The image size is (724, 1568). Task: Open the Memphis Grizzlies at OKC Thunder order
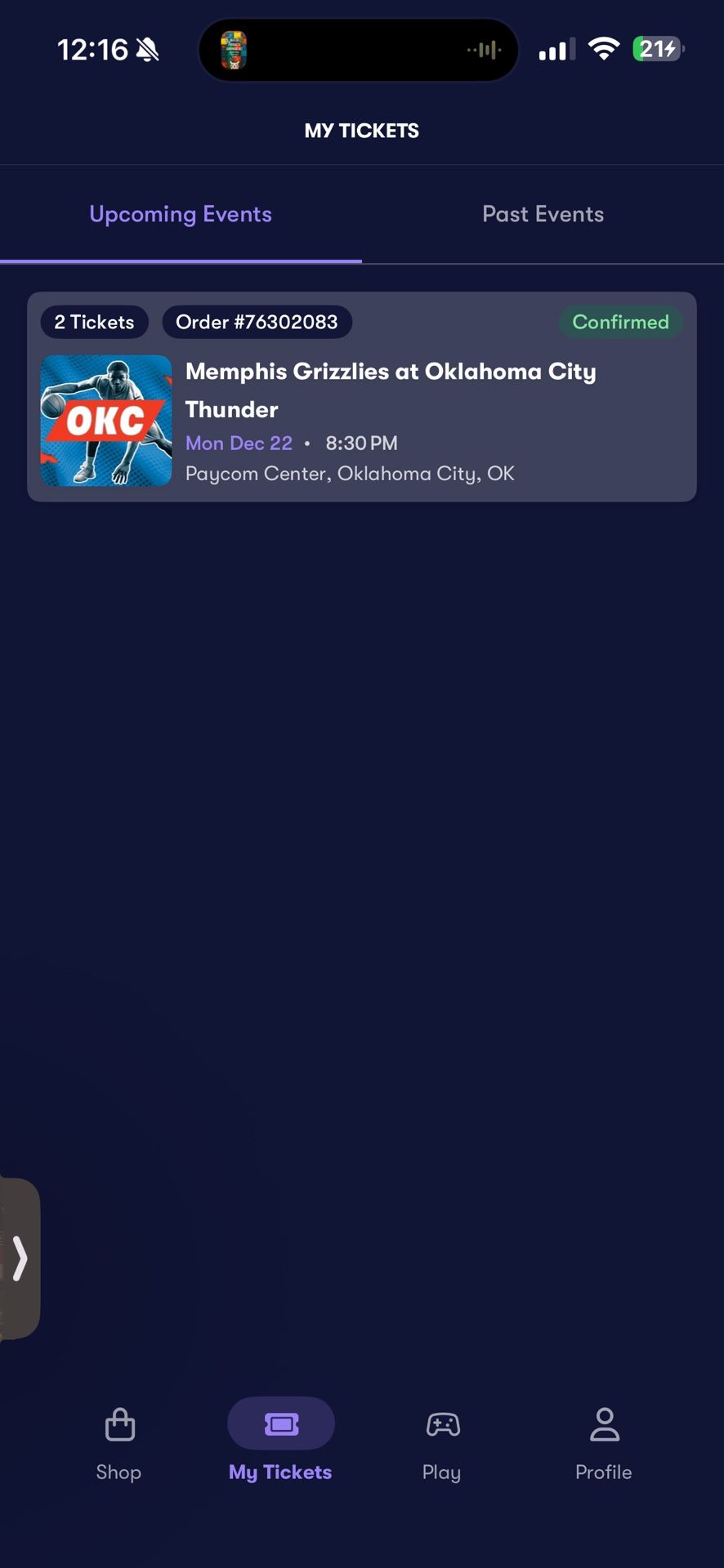pos(361,398)
